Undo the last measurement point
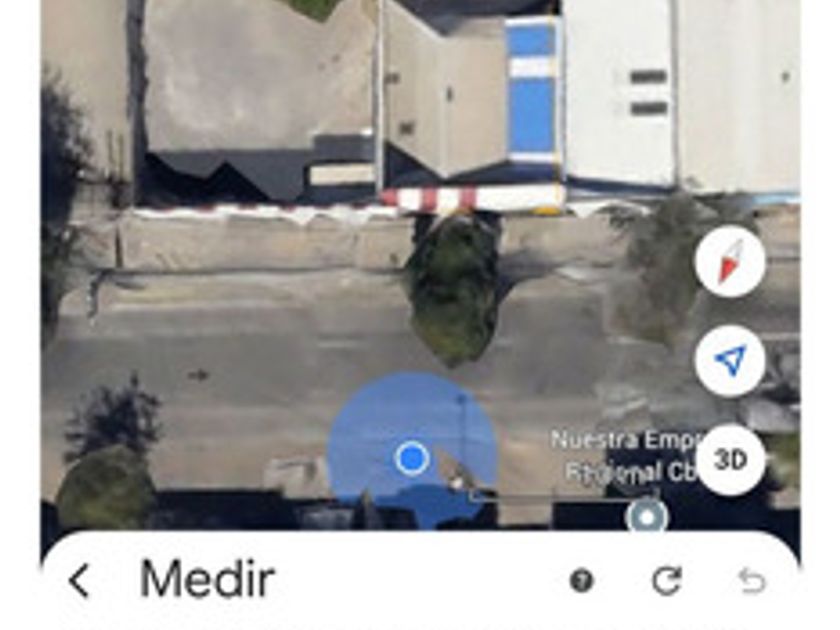This screenshot has width=840, height=630. click(752, 581)
